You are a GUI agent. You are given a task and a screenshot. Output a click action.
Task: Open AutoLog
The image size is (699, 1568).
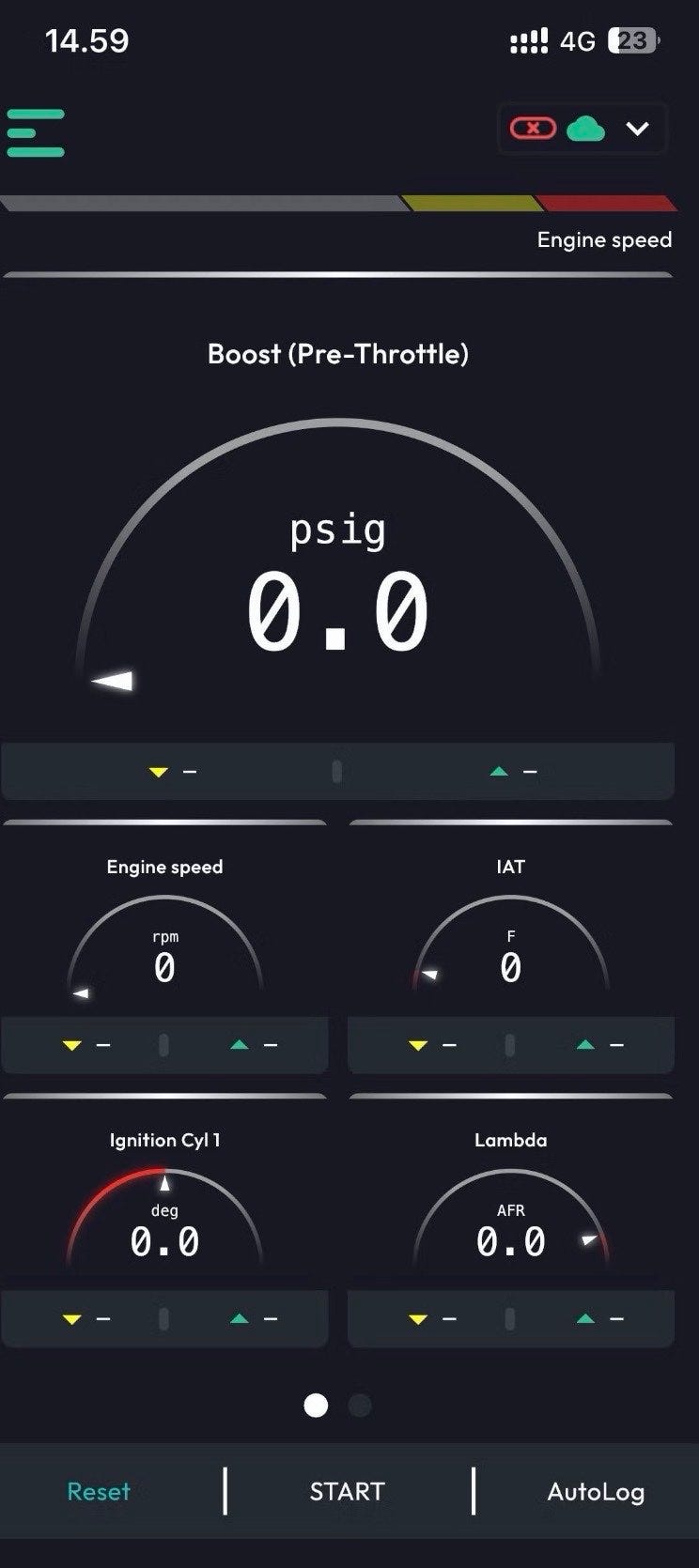[x=596, y=1491]
